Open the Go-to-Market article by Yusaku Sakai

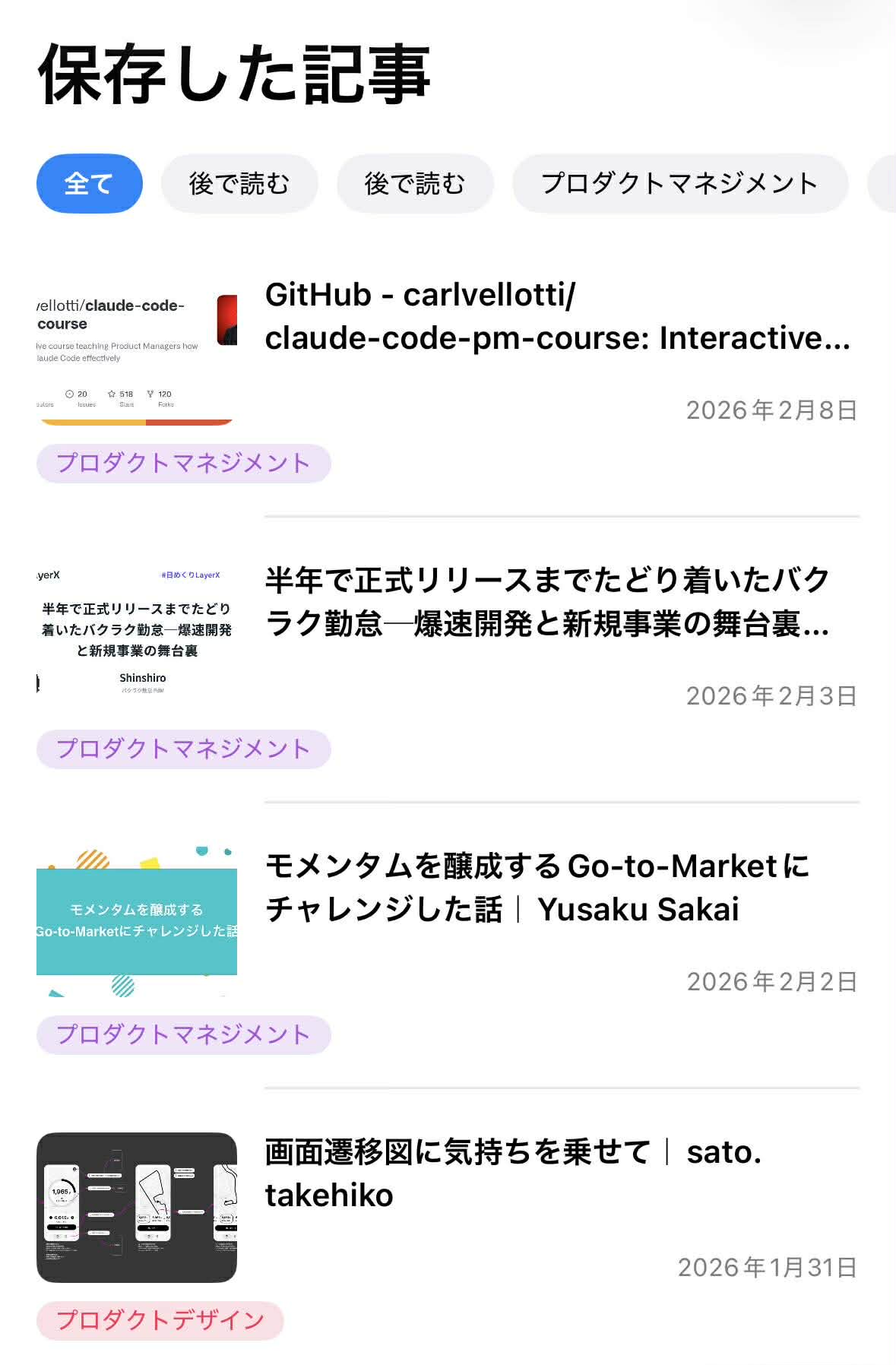click(x=537, y=888)
